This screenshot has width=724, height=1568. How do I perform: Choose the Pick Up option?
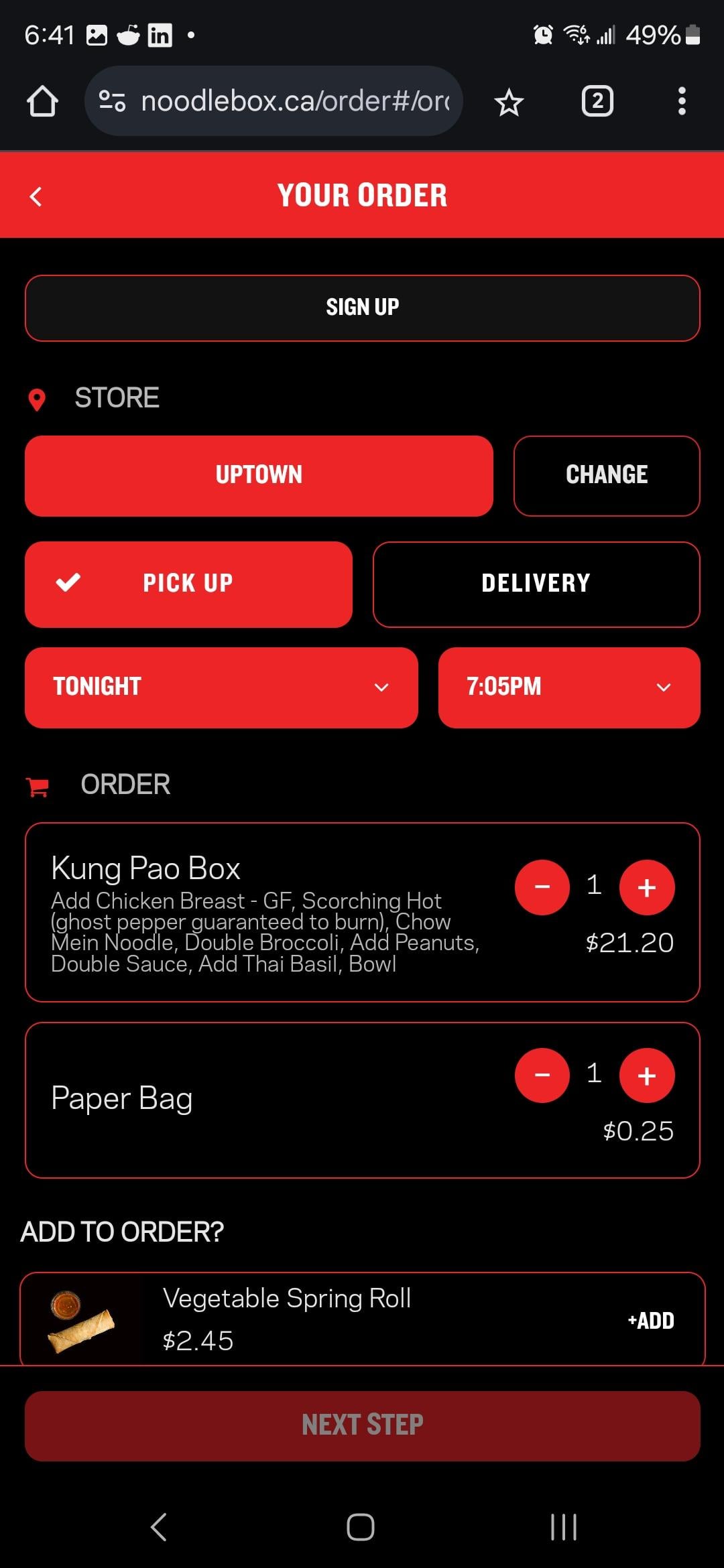[x=188, y=584]
